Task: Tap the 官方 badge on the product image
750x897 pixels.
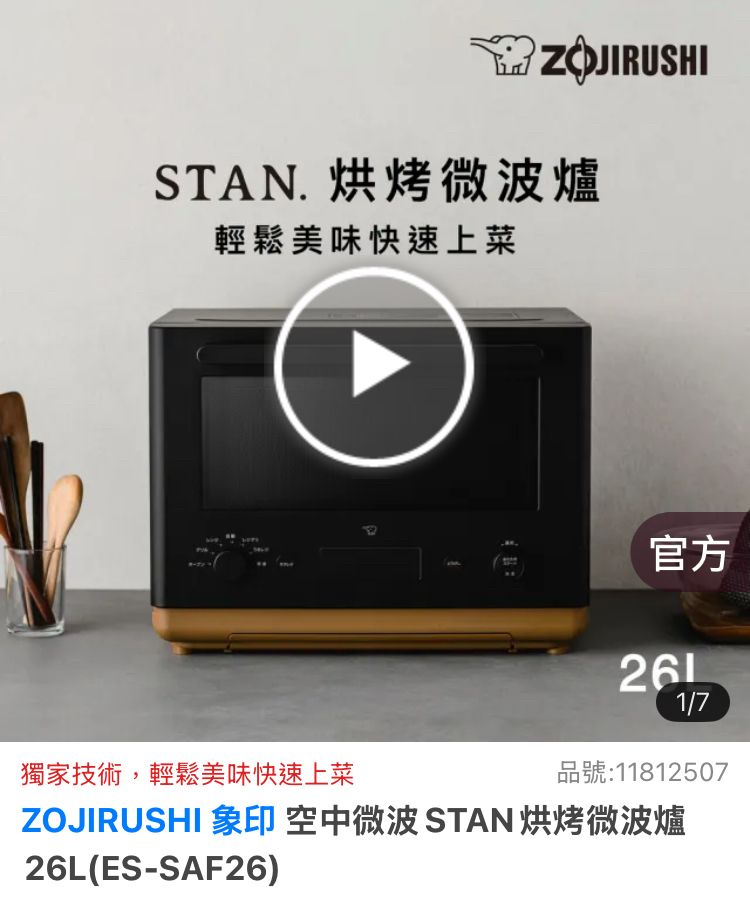Action: tap(691, 553)
